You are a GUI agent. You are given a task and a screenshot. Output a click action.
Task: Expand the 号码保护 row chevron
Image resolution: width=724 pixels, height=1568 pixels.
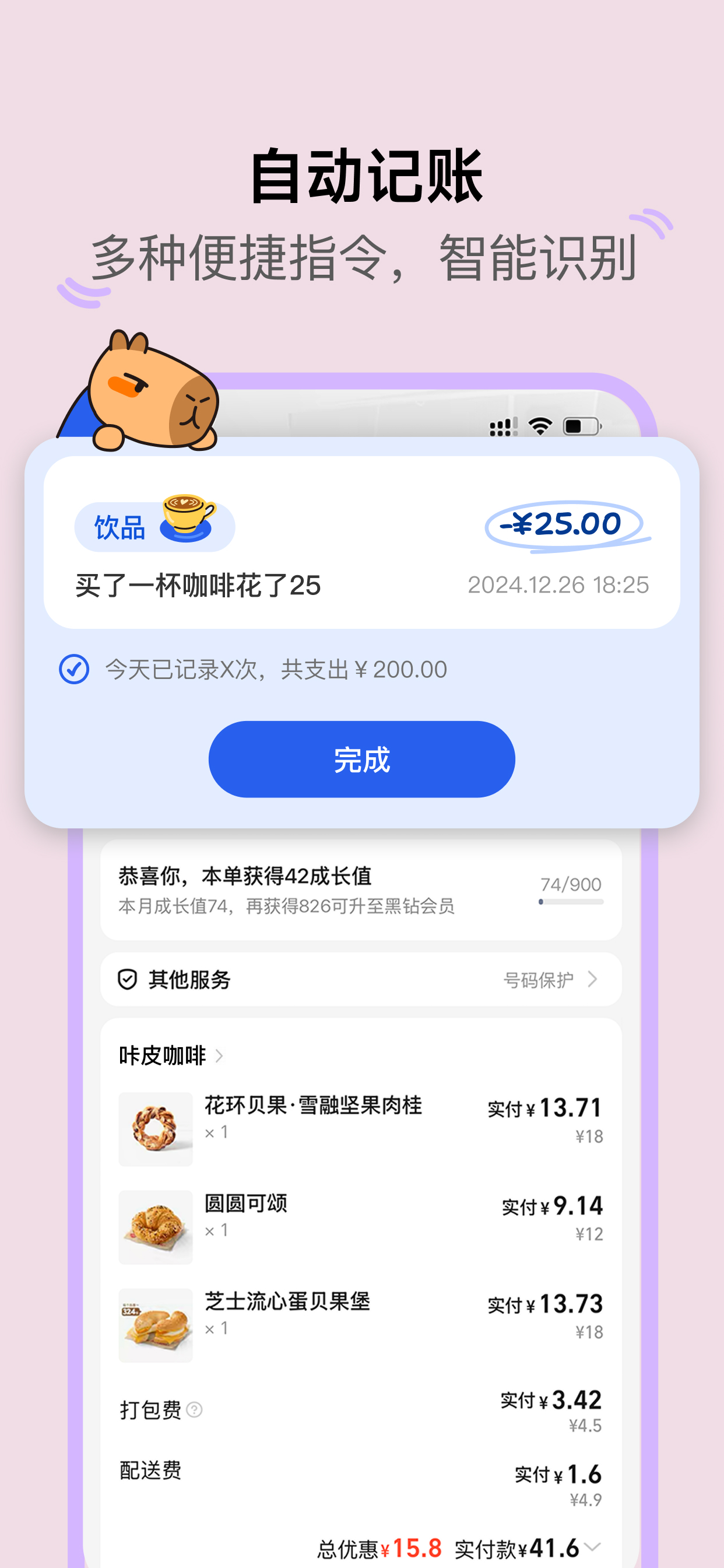[x=593, y=979]
